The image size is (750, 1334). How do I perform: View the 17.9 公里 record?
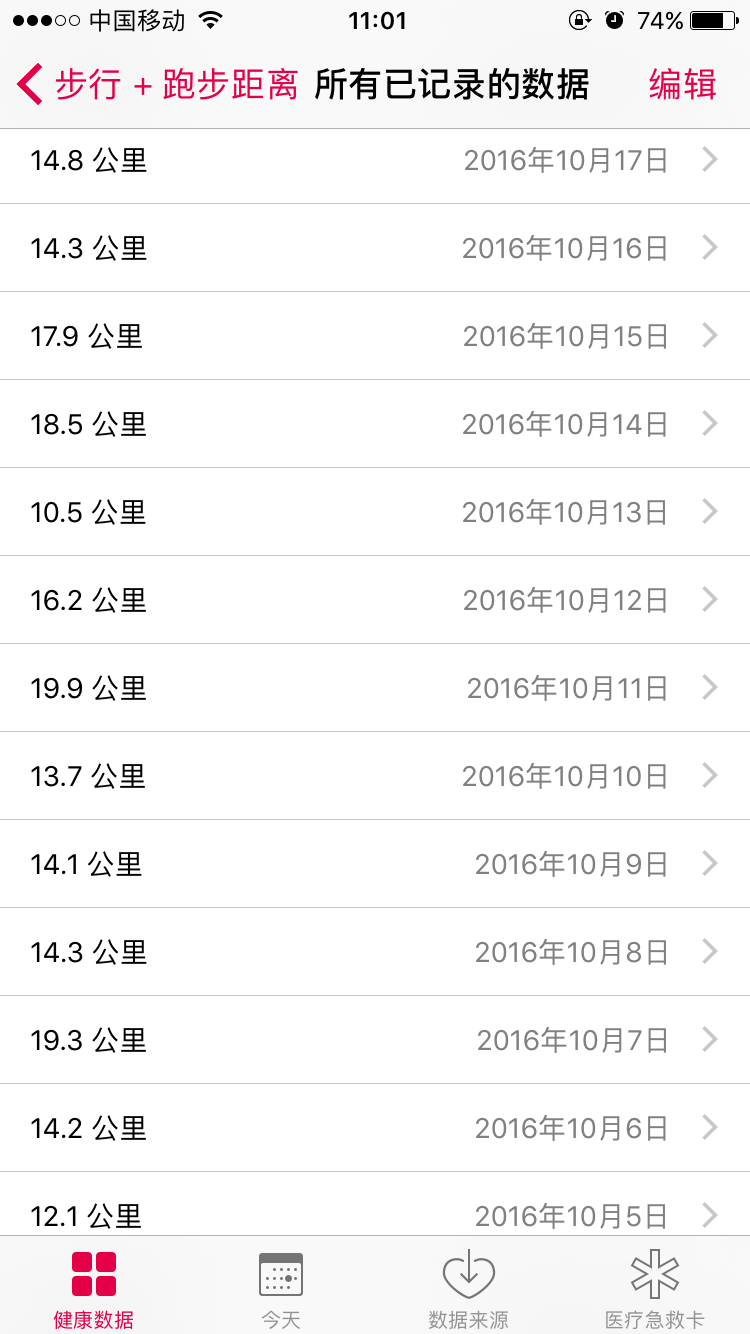pos(375,336)
